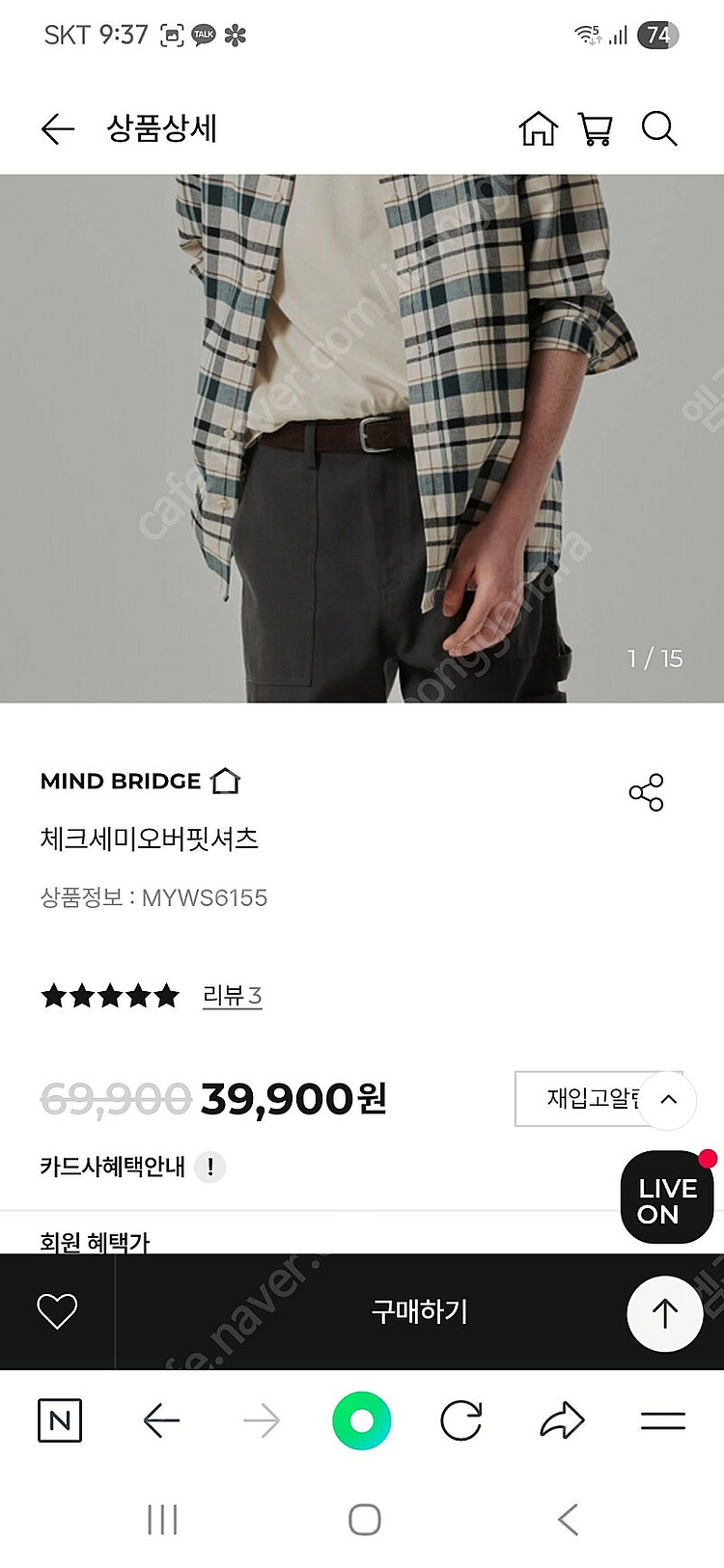The height and width of the screenshot is (1568, 724).
Task: Jump to the top with the arrow button
Action: (665, 1312)
